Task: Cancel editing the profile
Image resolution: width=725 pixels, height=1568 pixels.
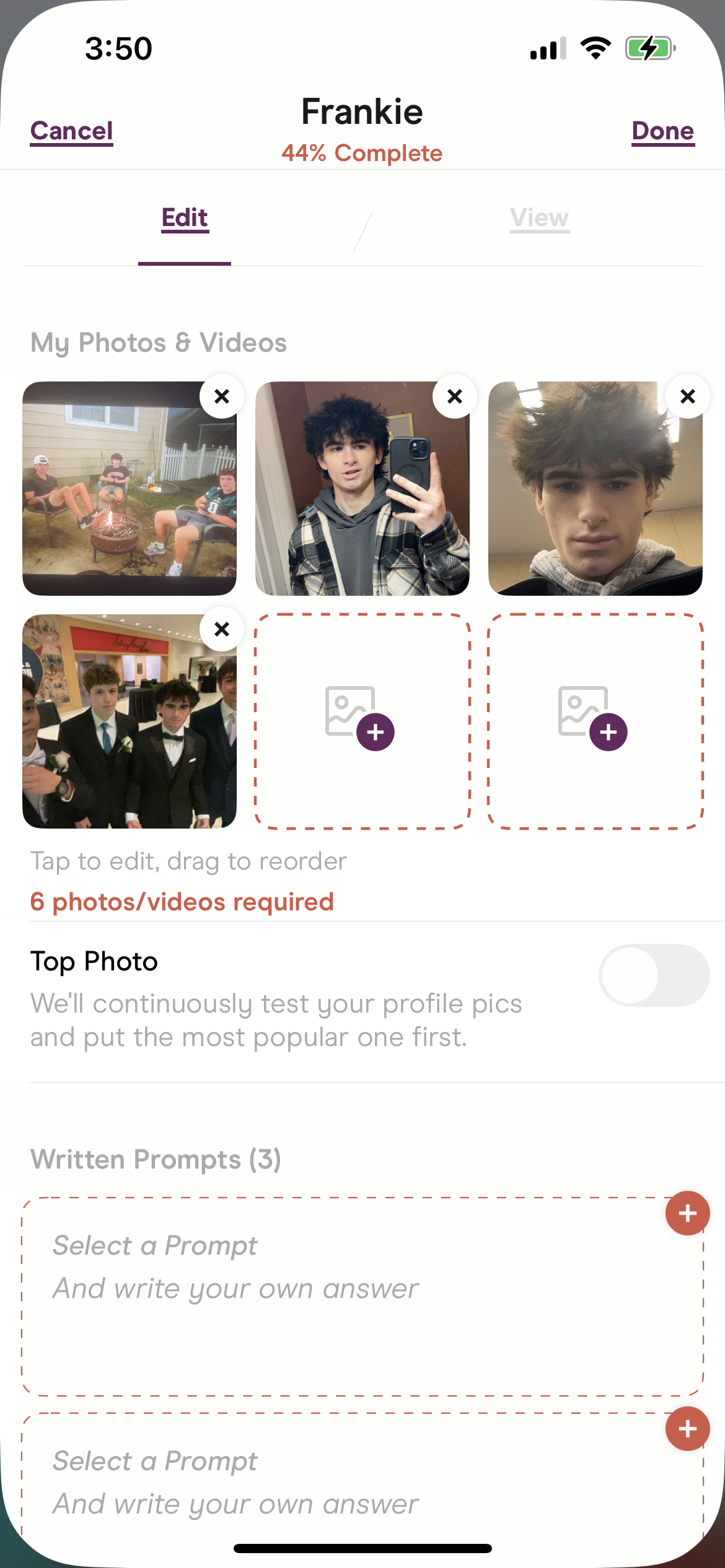Action: pyautogui.click(x=72, y=131)
